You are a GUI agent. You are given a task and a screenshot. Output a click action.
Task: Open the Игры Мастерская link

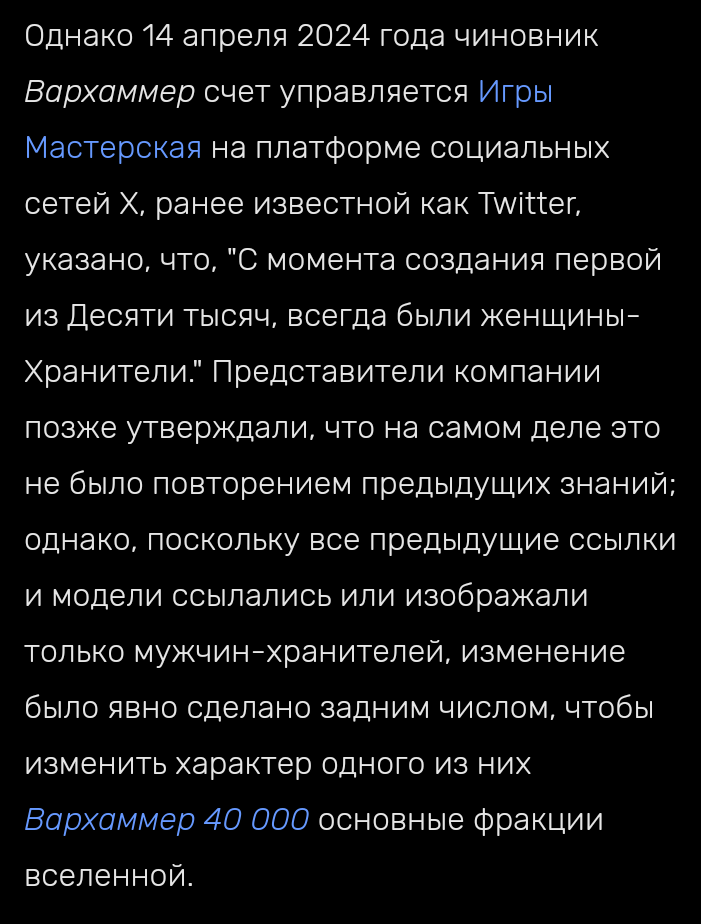[x=113, y=148]
